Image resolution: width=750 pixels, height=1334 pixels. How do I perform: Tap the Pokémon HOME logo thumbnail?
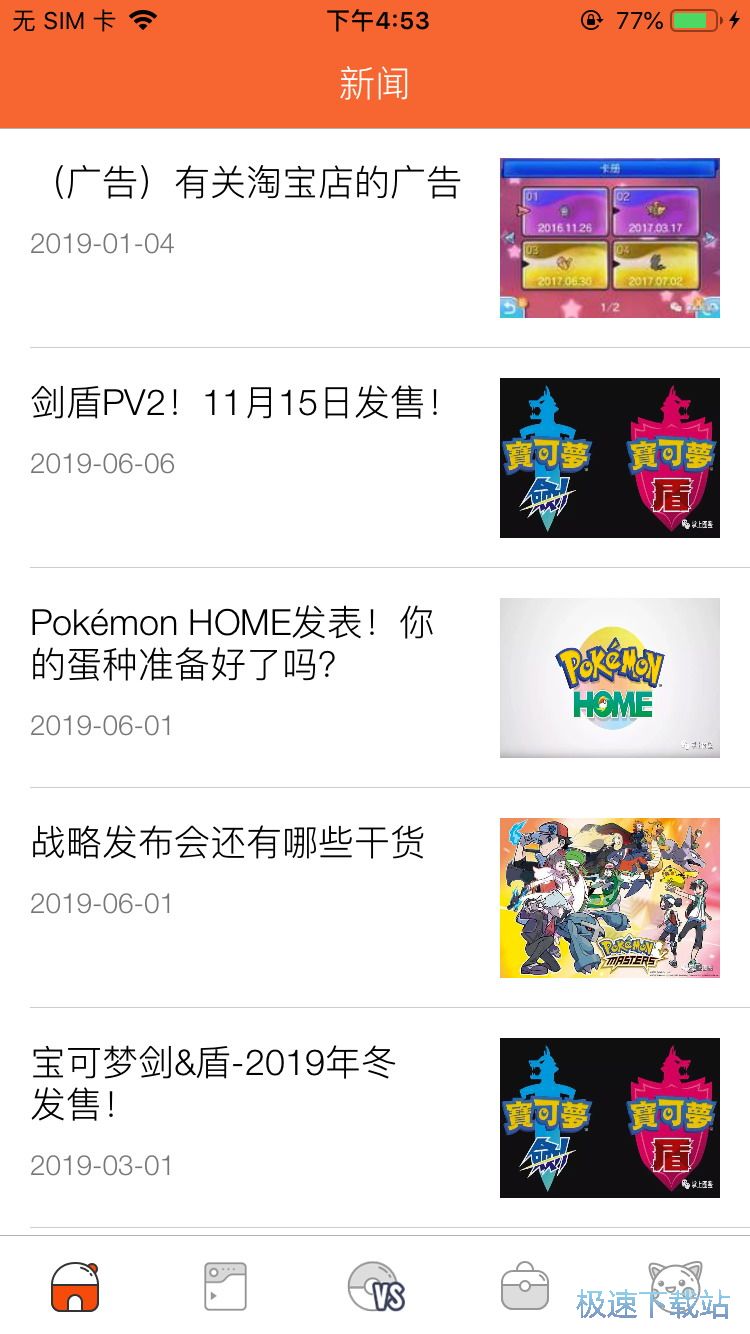[x=610, y=677]
